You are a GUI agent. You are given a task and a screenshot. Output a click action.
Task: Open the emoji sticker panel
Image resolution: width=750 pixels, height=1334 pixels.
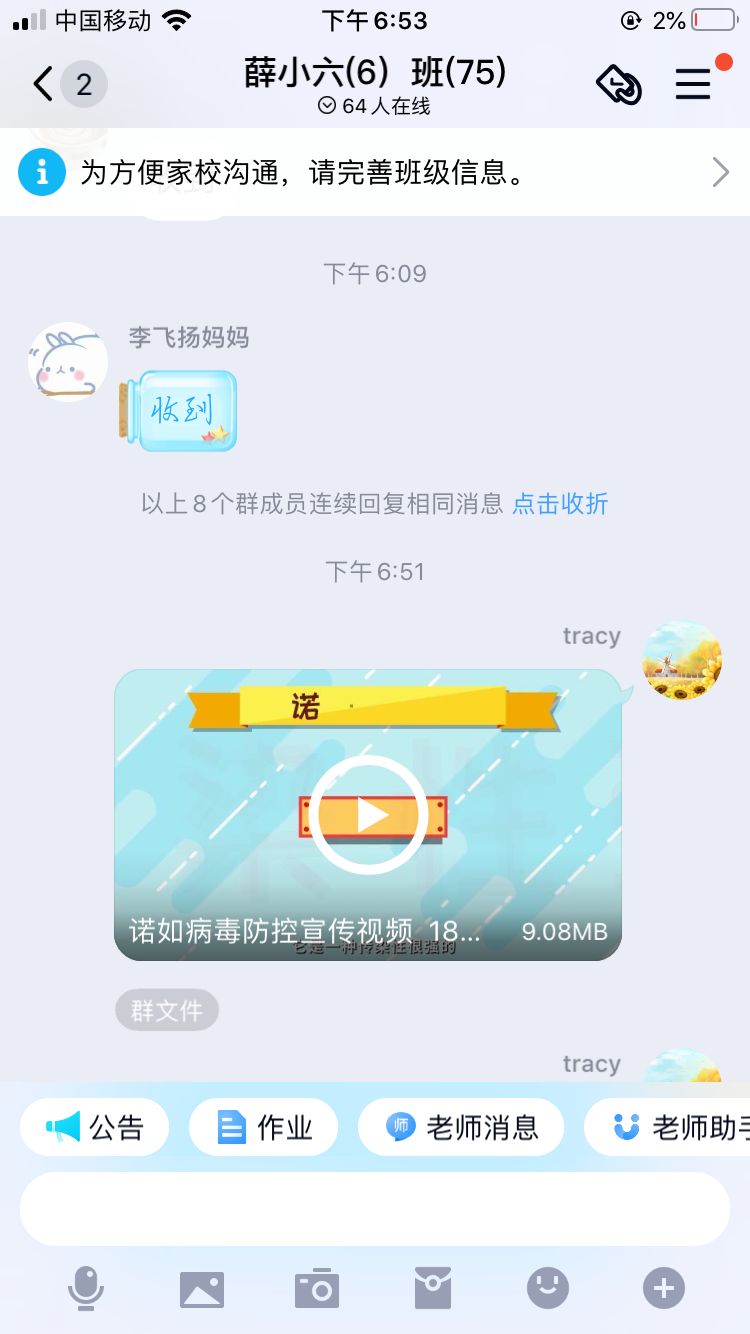tap(548, 1288)
